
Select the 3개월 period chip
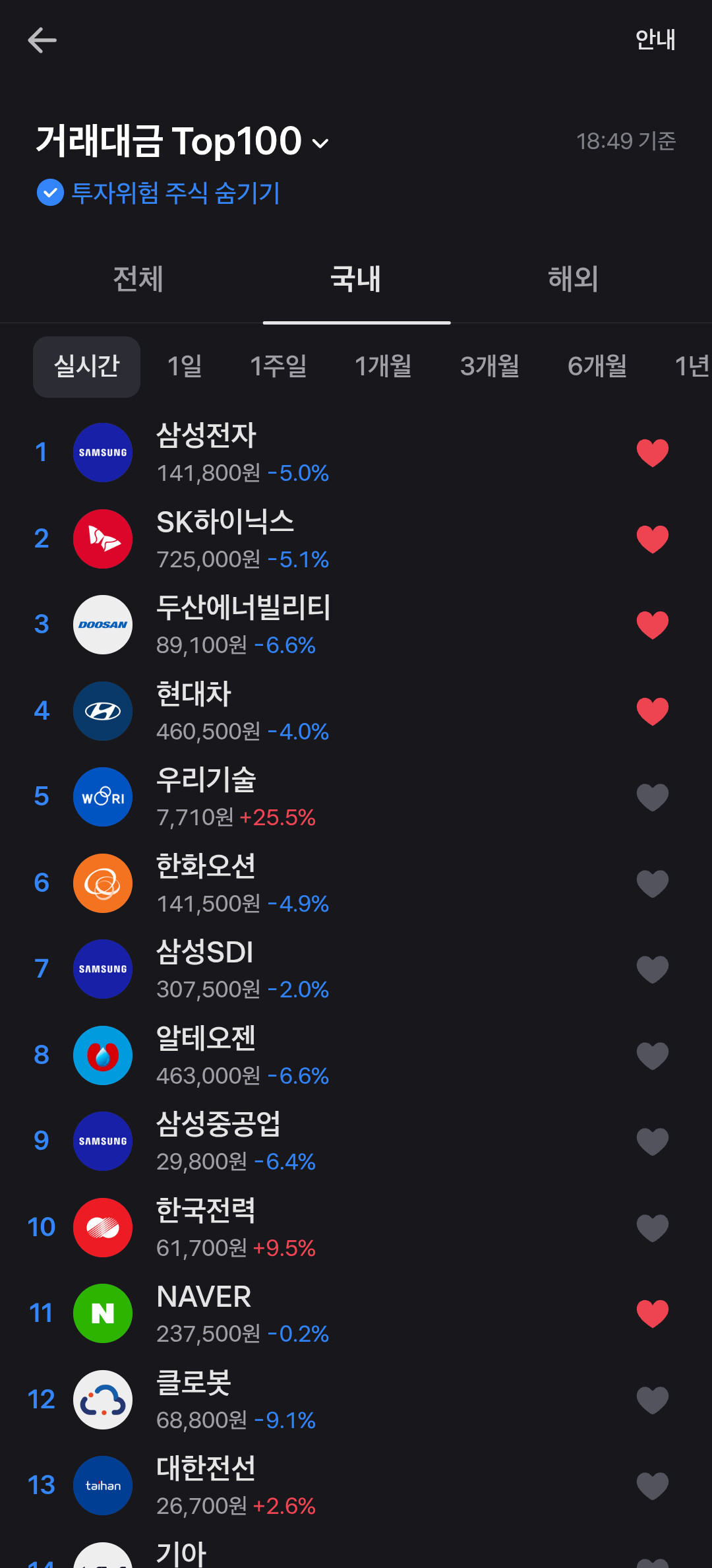(490, 366)
